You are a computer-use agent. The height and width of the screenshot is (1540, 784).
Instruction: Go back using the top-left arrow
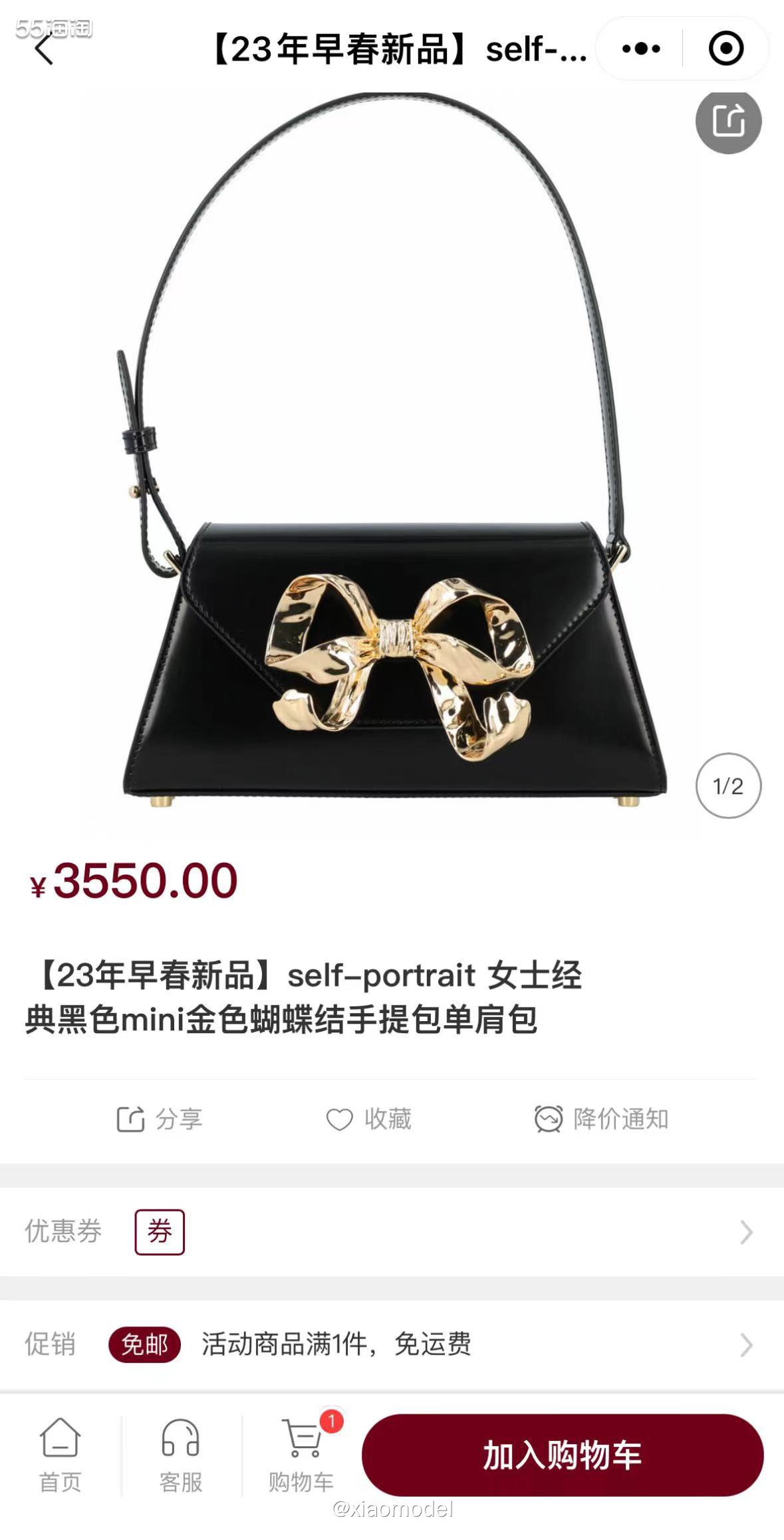[x=44, y=49]
